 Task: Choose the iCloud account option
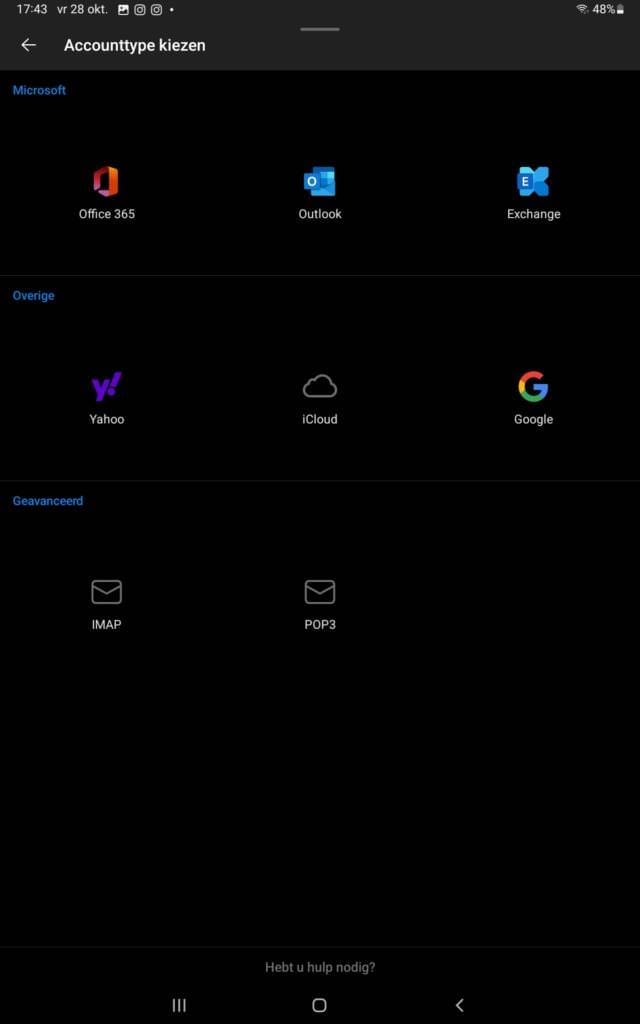tap(320, 398)
